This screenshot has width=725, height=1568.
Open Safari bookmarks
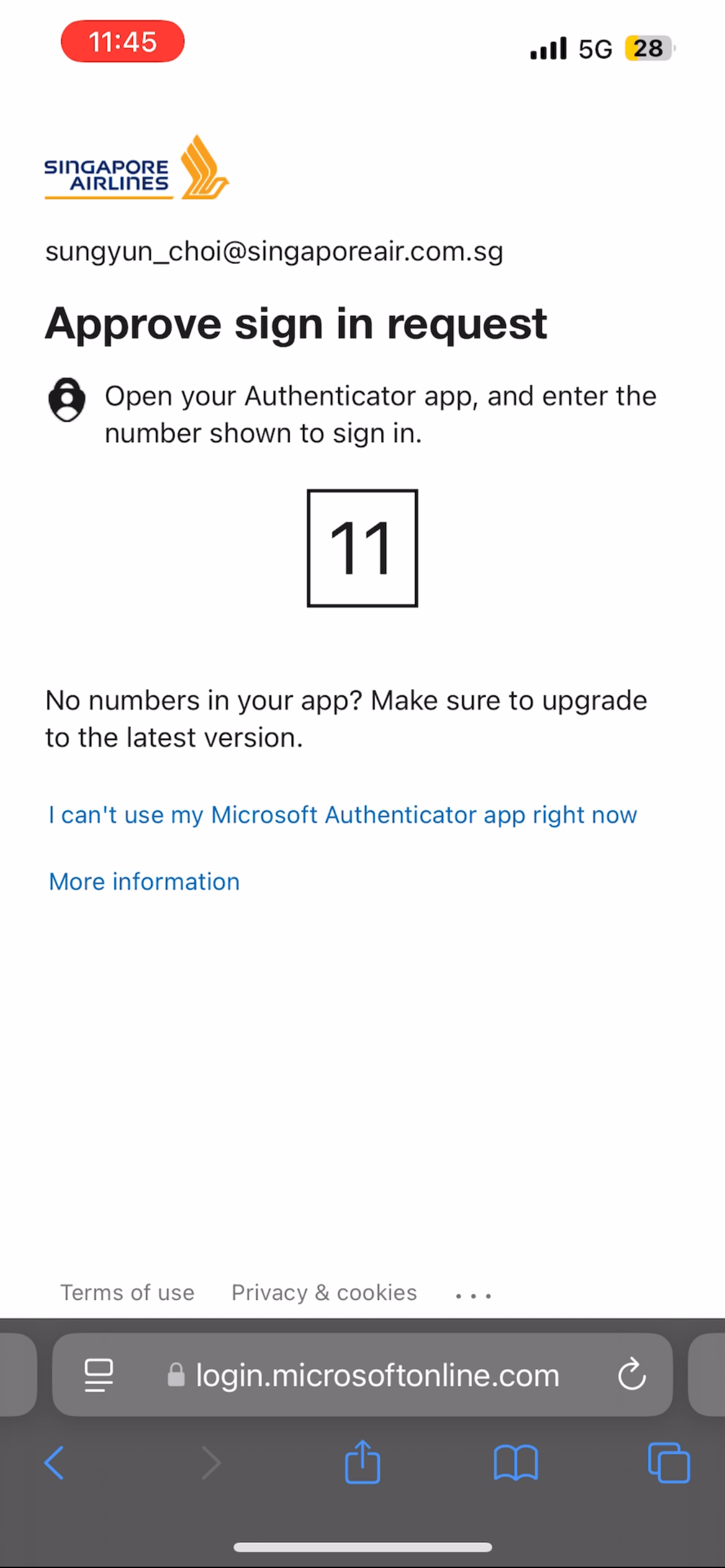pyautogui.click(x=516, y=1463)
